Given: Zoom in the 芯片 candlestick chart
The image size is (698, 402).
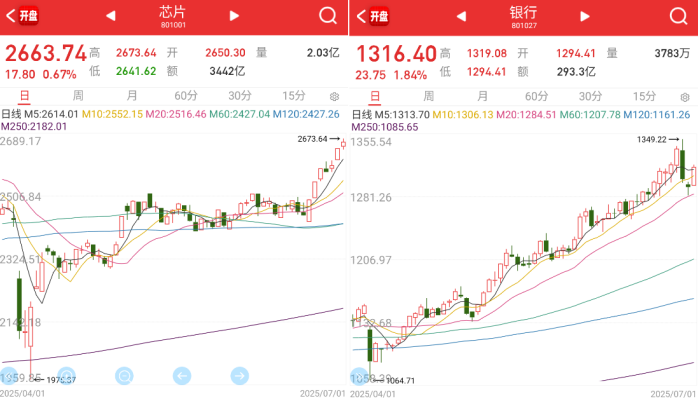Looking at the screenshot, I should coord(67,376).
